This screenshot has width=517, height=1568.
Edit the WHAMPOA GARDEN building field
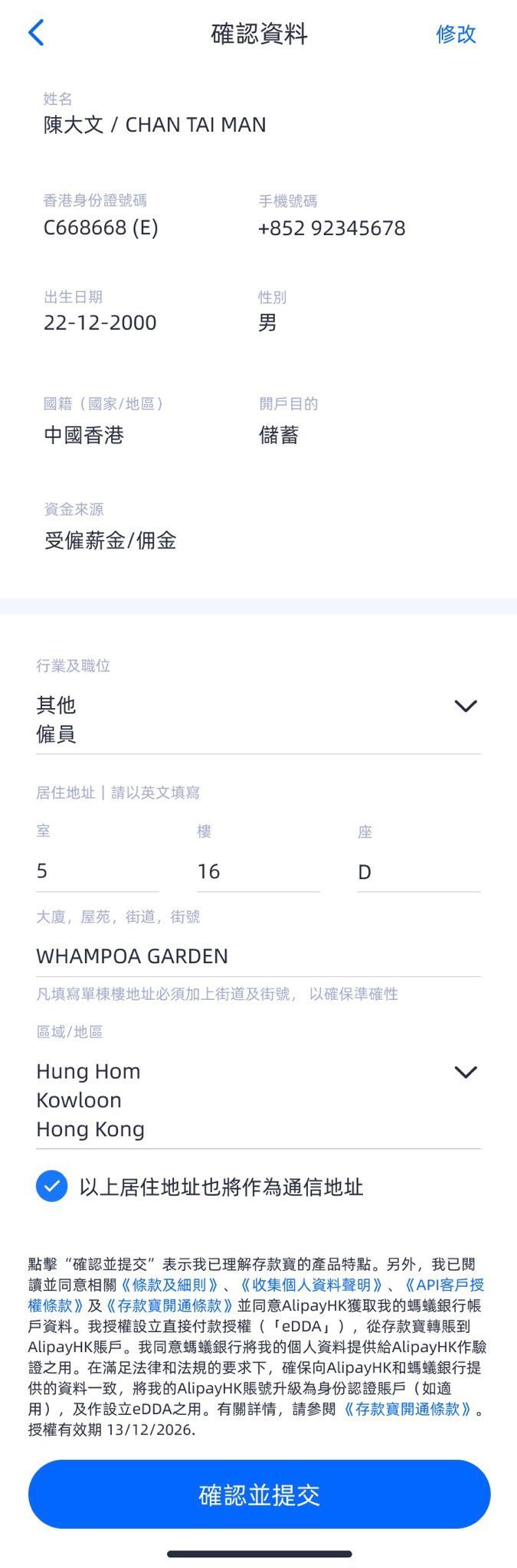(257, 956)
